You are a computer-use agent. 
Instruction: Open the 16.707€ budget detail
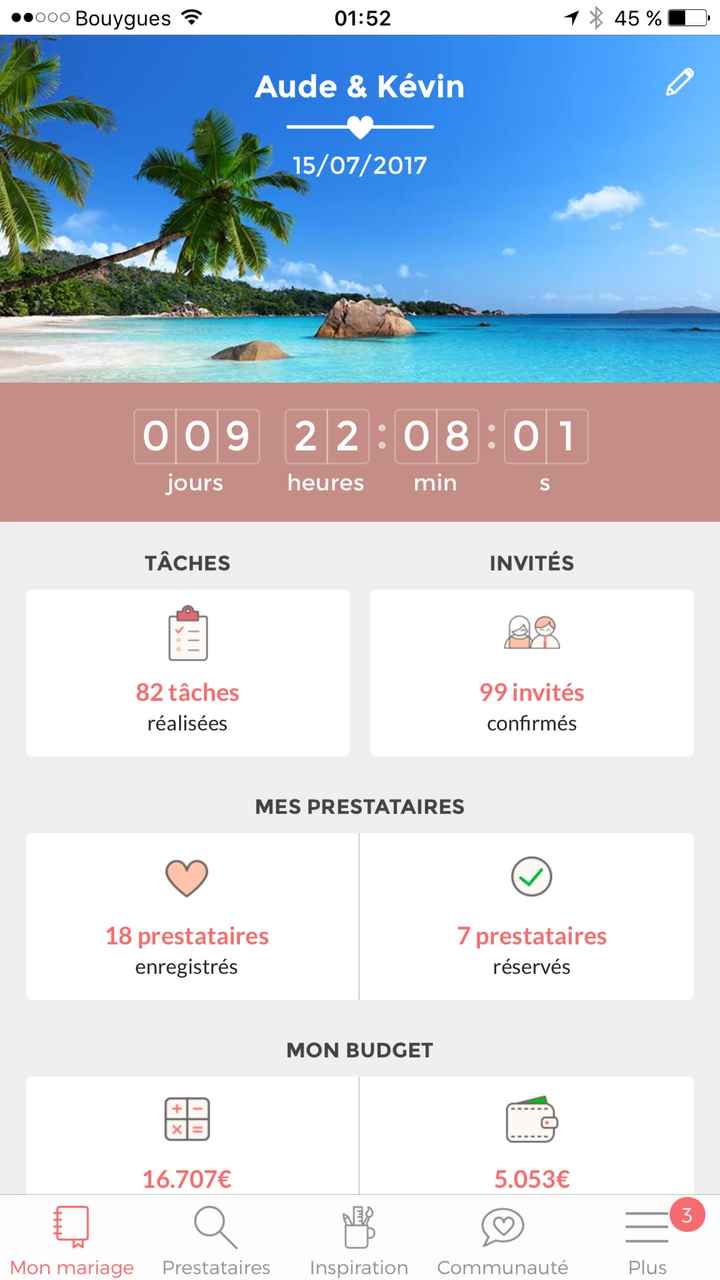(x=187, y=1178)
